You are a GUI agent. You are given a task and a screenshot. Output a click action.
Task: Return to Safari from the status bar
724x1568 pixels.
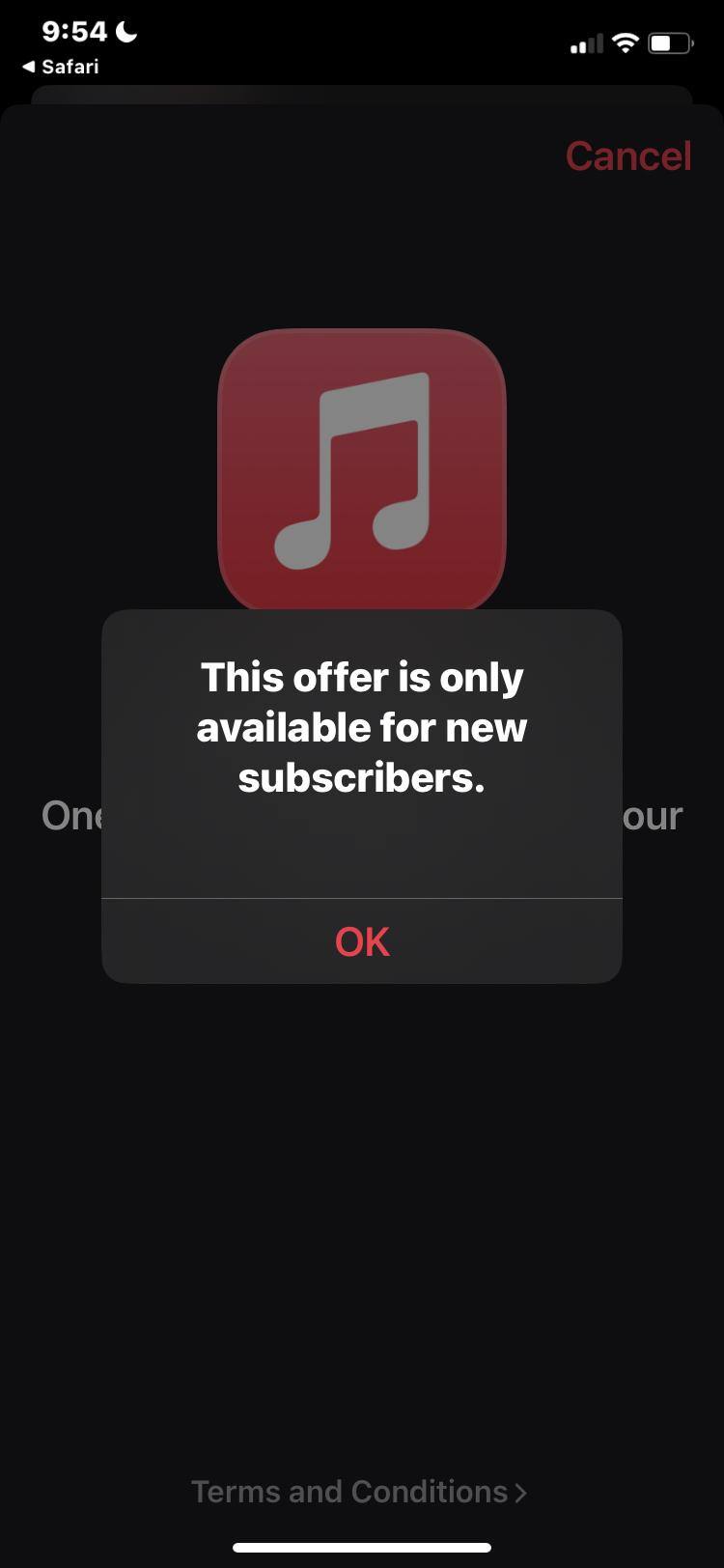[x=63, y=67]
